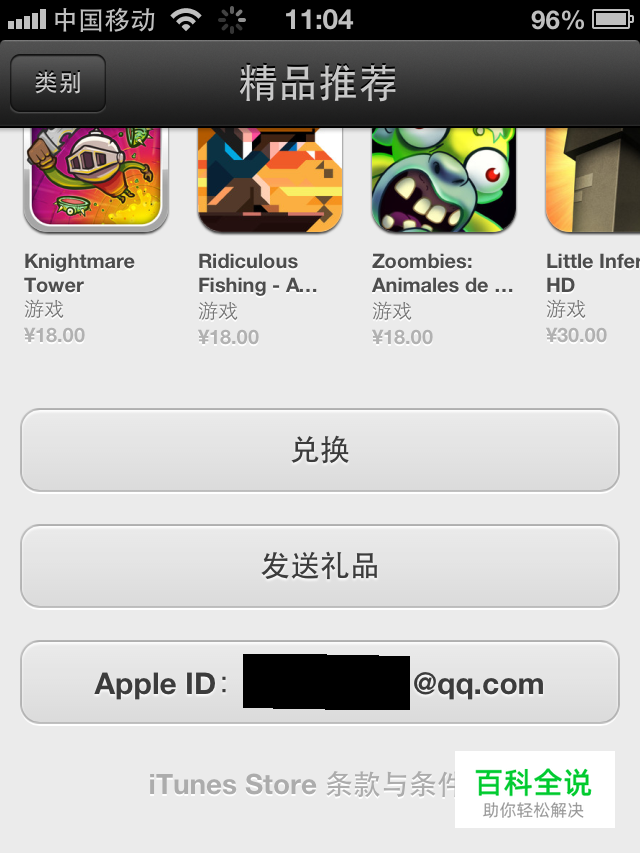The width and height of the screenshot is (640, 853).
Task: Open iTunes Store 条款与条件 link
Action: click(300, 785)
